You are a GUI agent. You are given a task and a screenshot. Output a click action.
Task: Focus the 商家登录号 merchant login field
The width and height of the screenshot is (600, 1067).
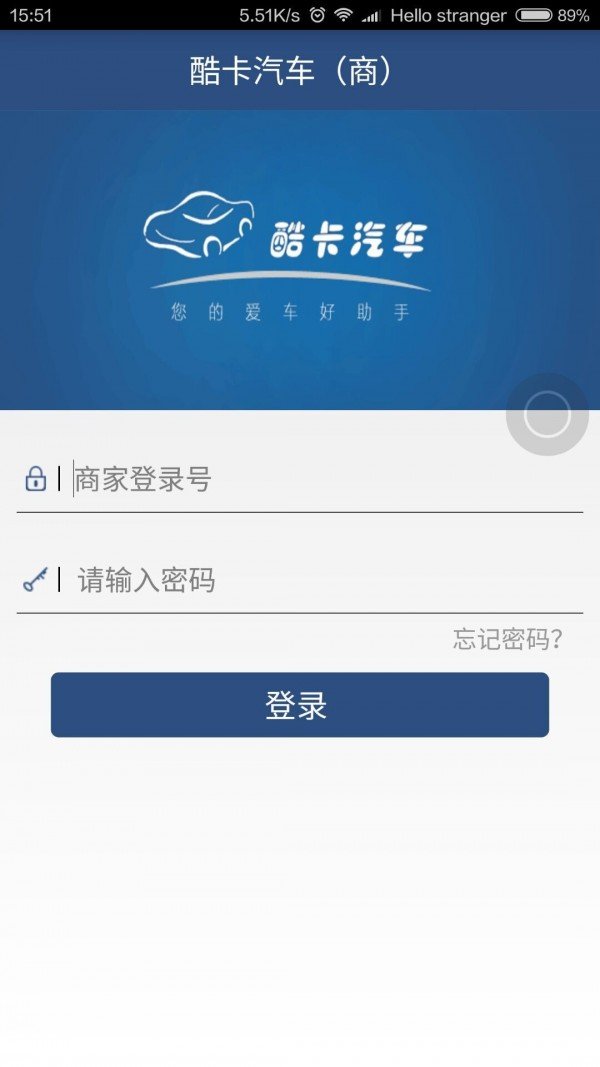click(320, 480)
